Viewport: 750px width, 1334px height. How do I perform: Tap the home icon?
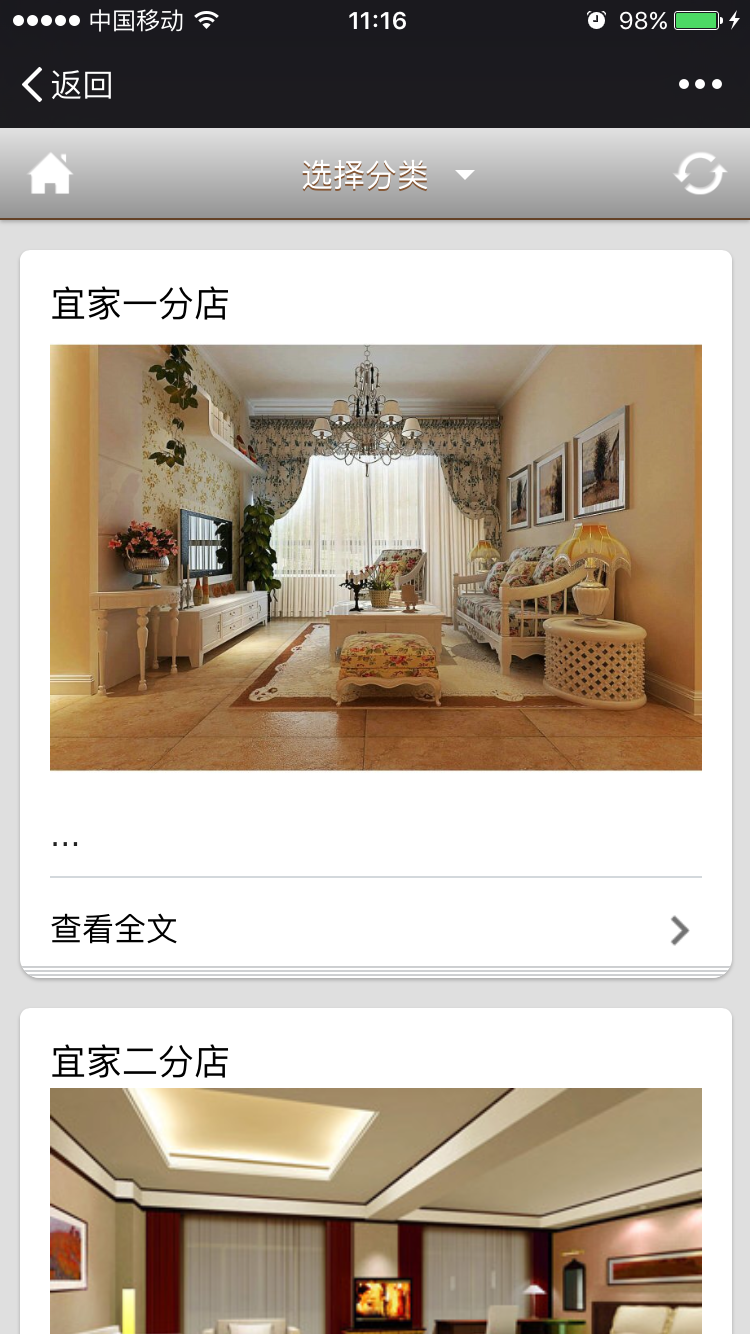50,174
